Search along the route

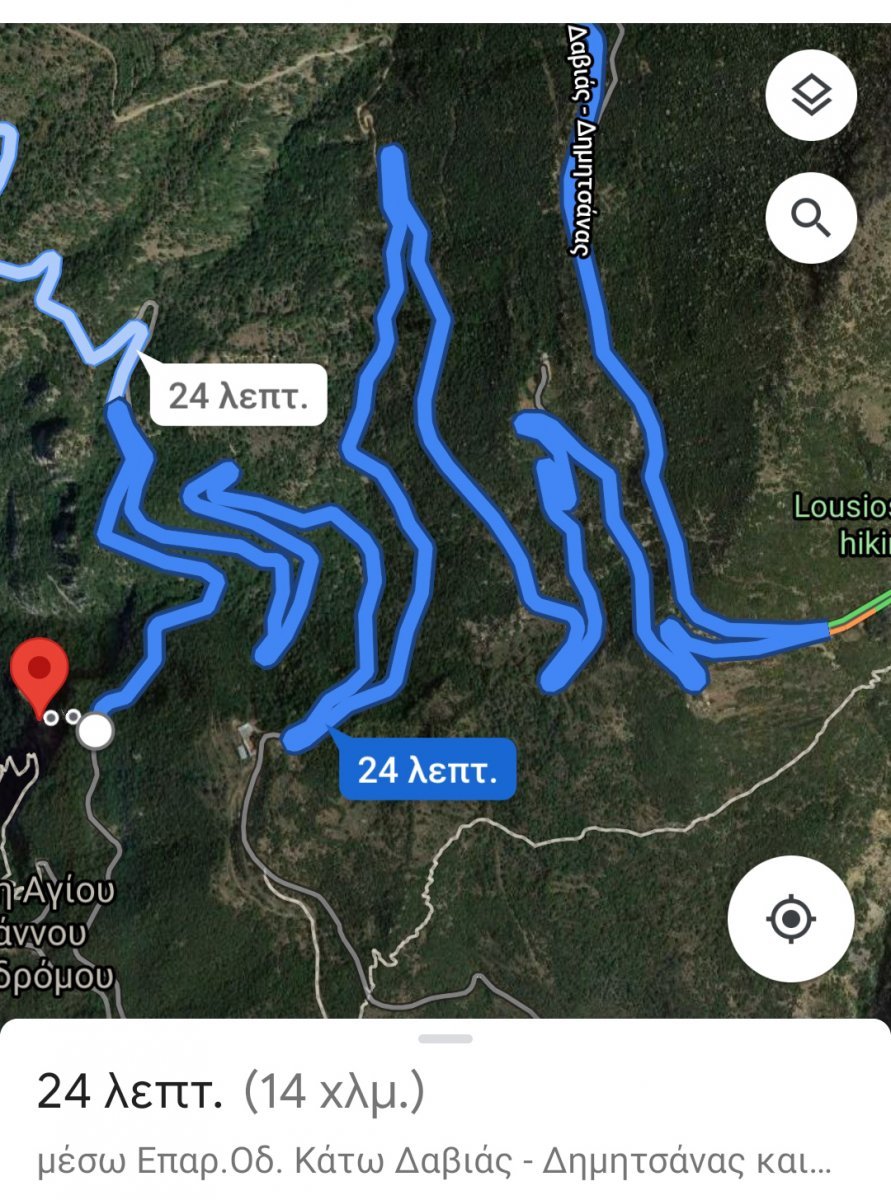coord(811,217)
